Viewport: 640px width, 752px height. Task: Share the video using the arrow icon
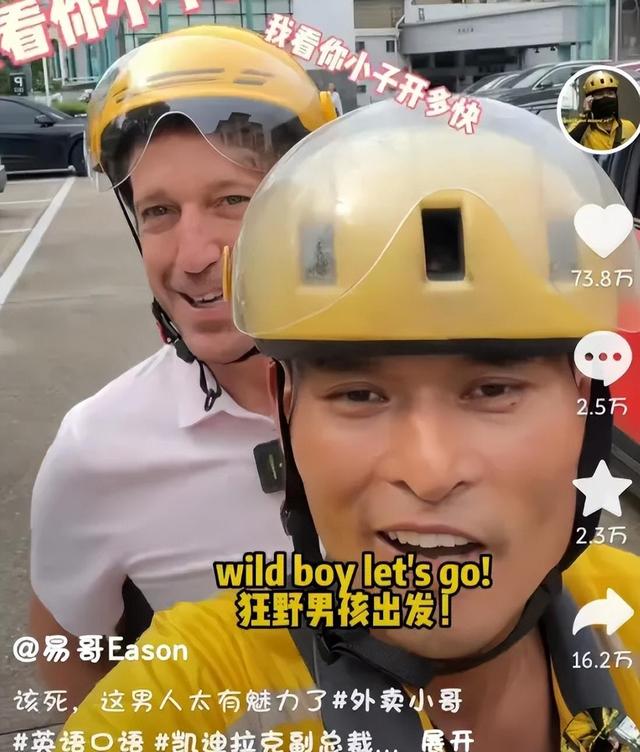click(603, 611)
